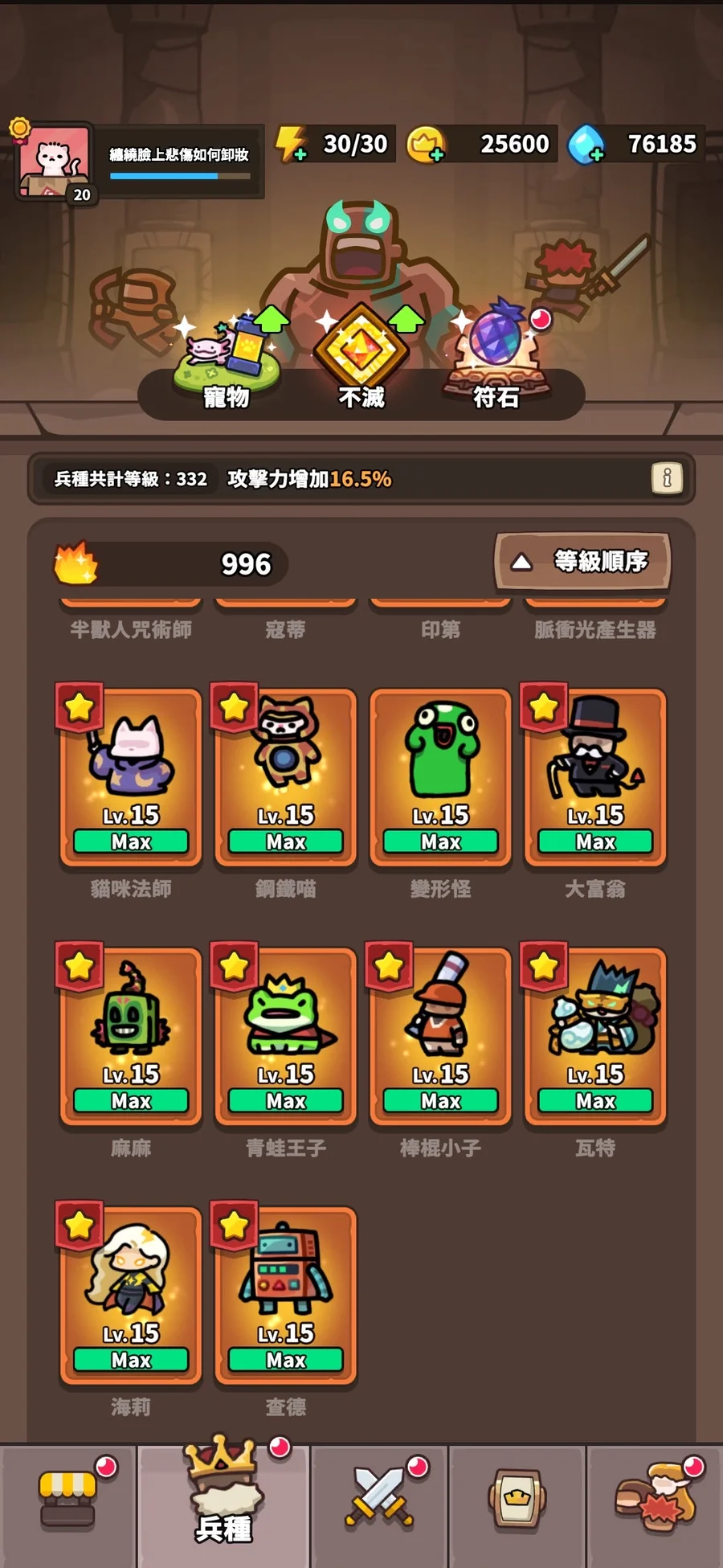Select the 變形怪 troop card
Image resolution: width=723 pixels, height=1568 pixels.
(x=441, y=777)
